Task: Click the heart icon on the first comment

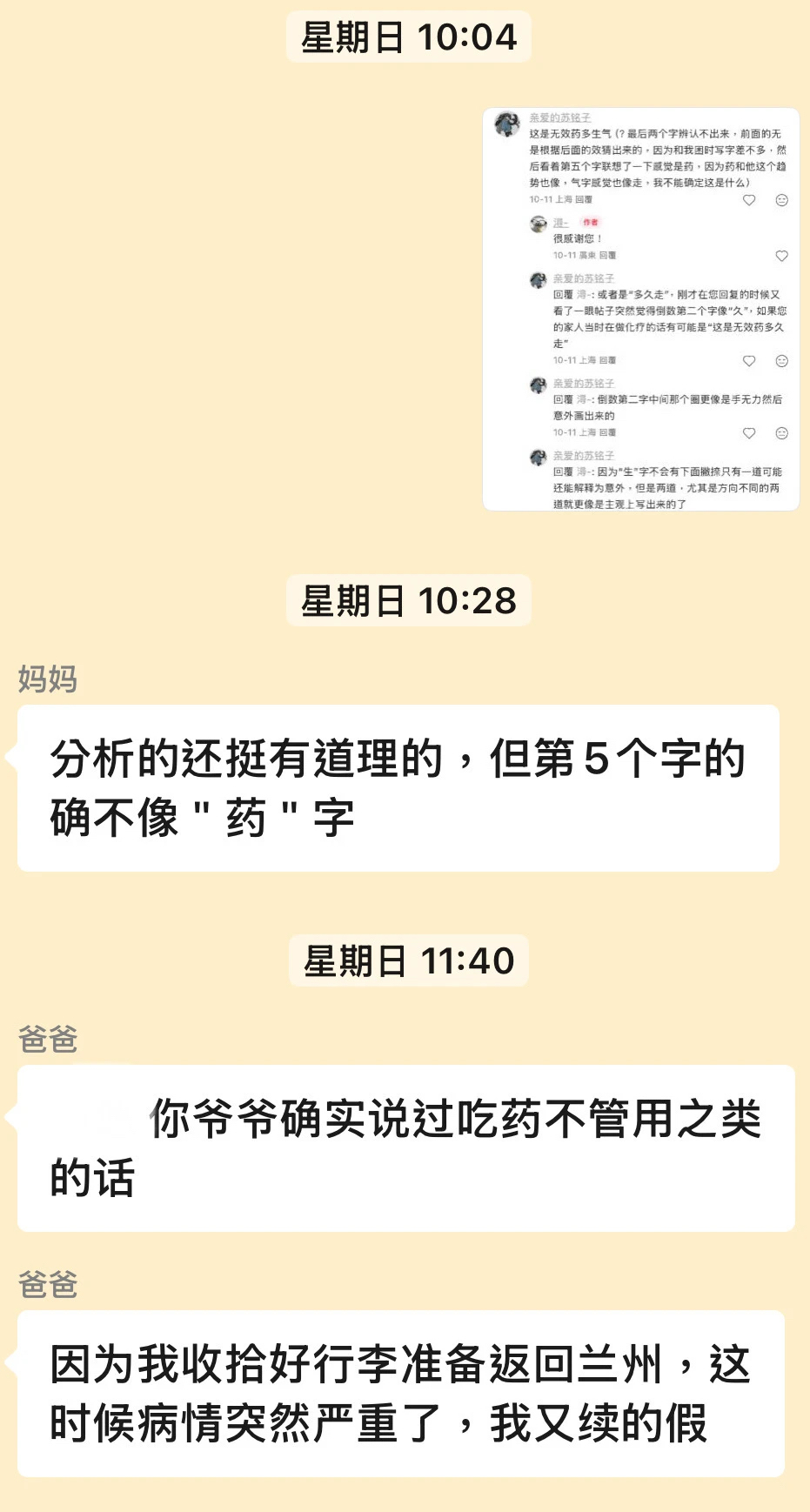Action: 748,199
